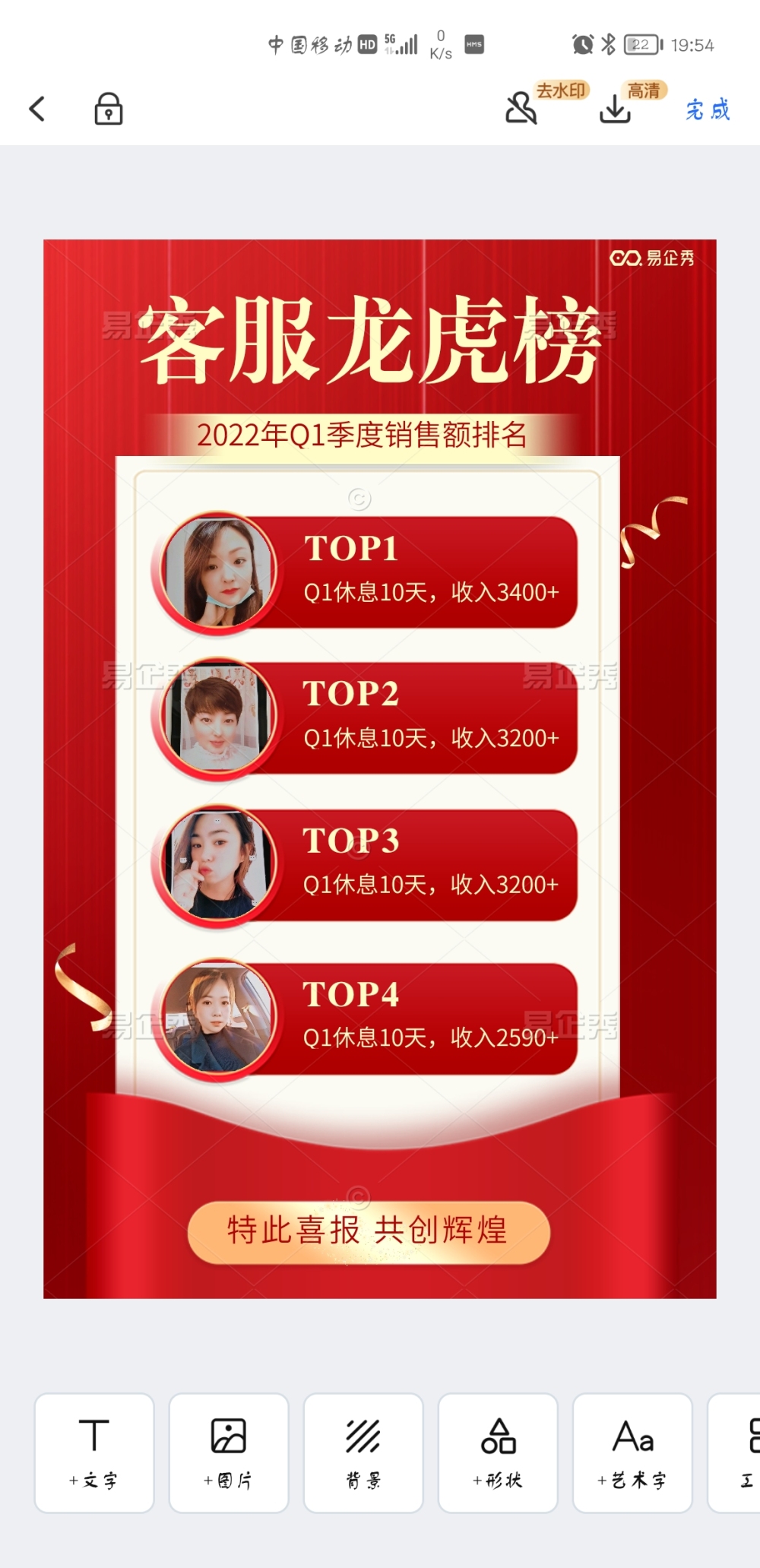The width and height of the screenshot is (760, 1568).
Task: Select the TOP1 avatar photo
Action: click(x=220, y=571)
